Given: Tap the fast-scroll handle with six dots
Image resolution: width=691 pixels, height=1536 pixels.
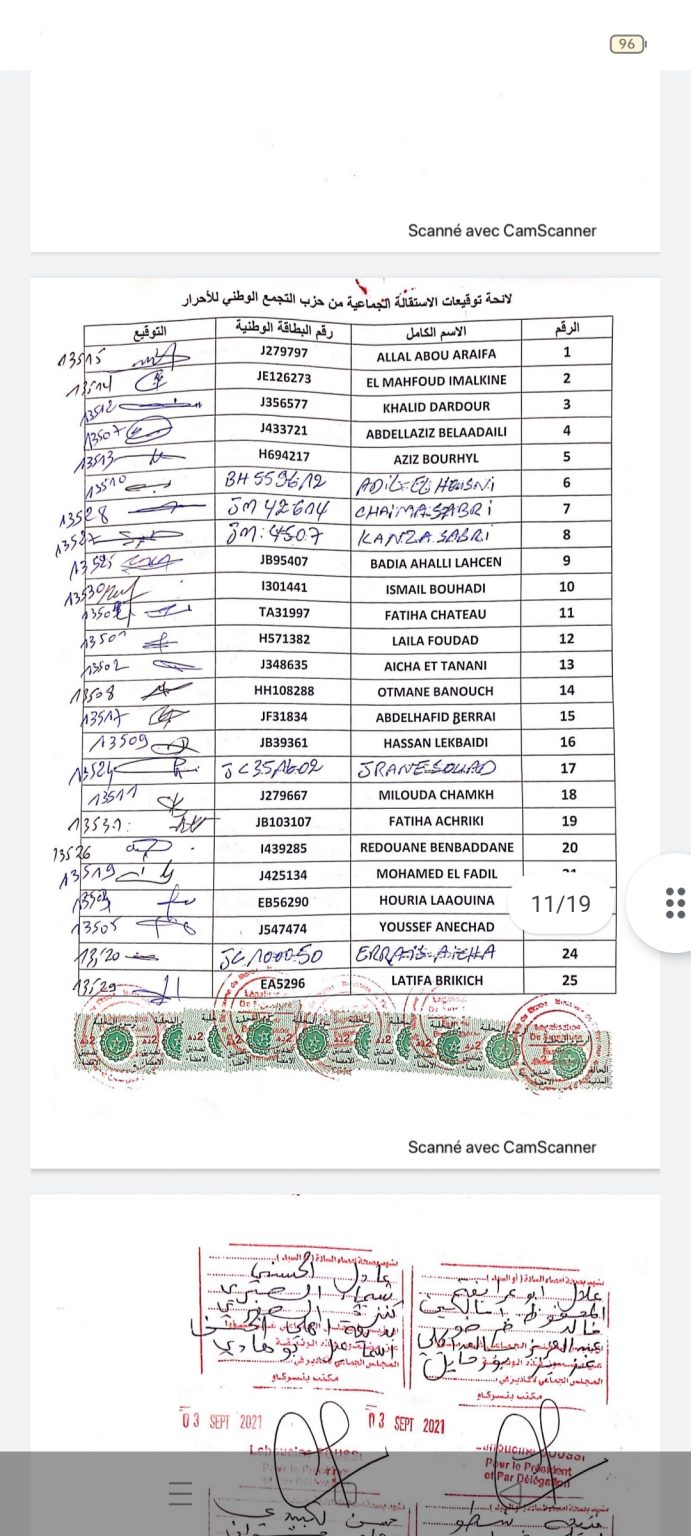Looking at the screenshot, I should pyautogui.click(x=674, y=902).
